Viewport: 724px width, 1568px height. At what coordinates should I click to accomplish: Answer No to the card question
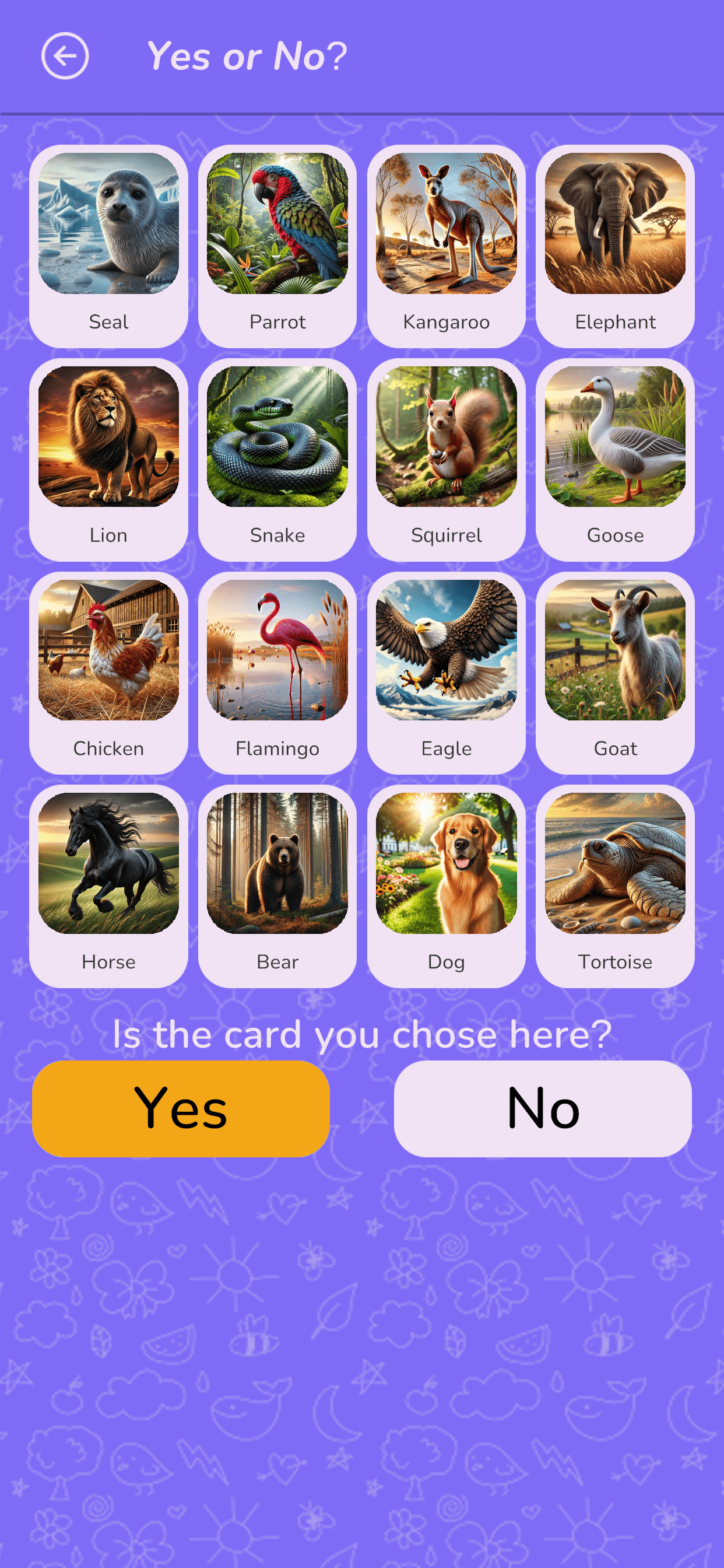click(542, 1108)
